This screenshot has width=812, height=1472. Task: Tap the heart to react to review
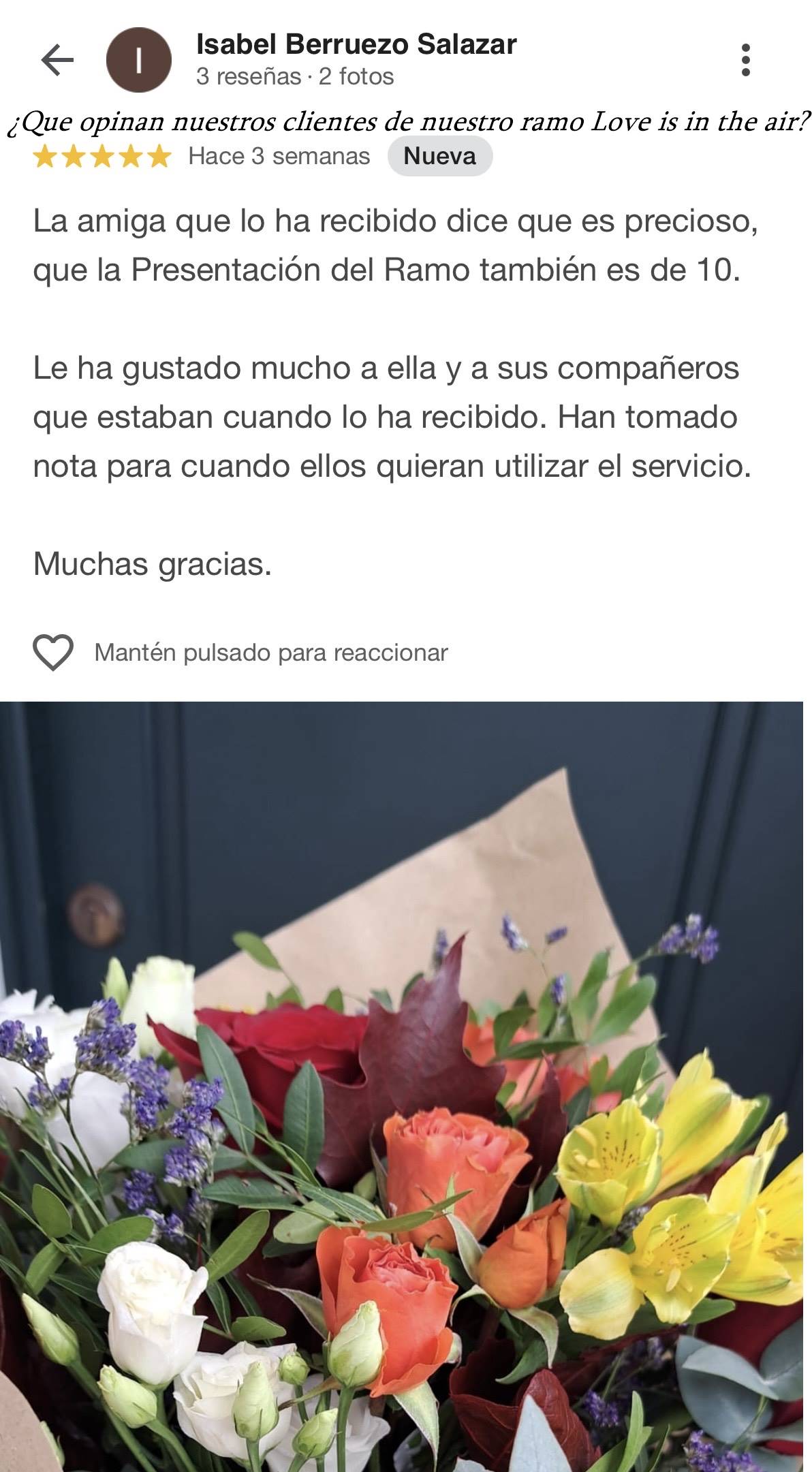click(53, 653)
